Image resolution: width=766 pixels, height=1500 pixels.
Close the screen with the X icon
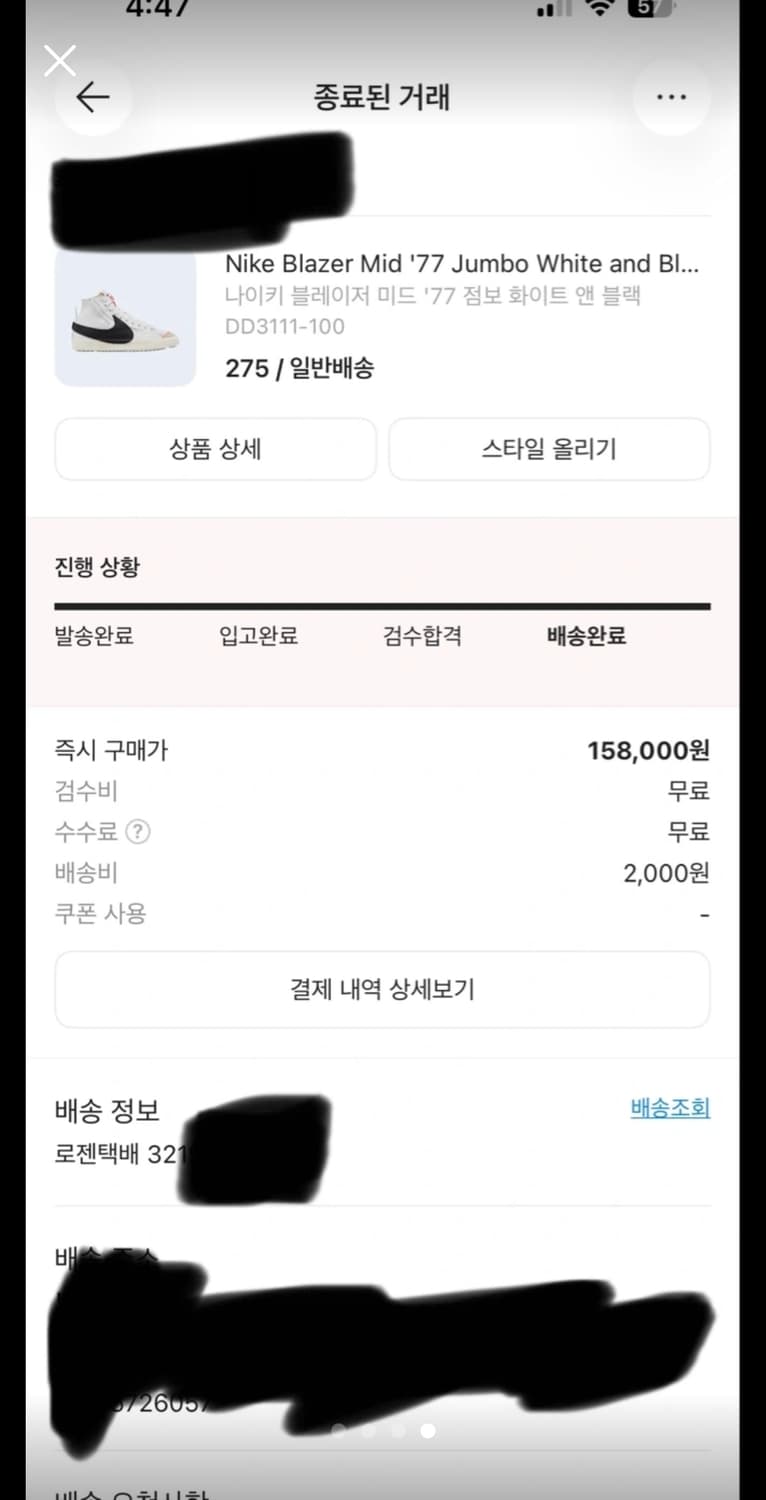(60, 60)
